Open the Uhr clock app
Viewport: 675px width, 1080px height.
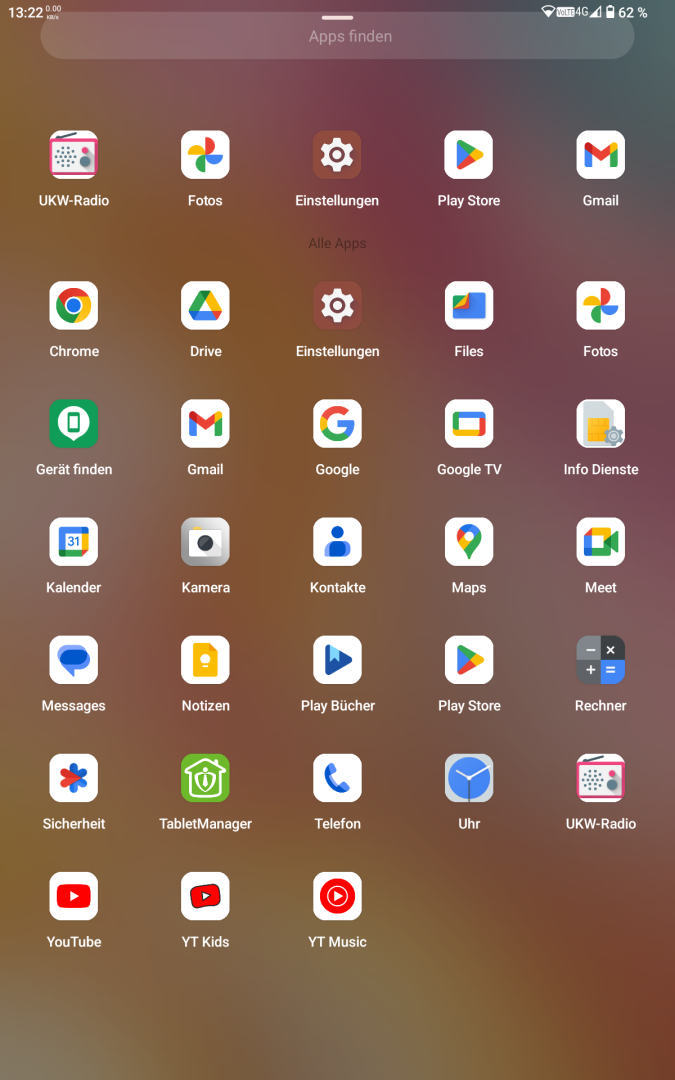469,777
